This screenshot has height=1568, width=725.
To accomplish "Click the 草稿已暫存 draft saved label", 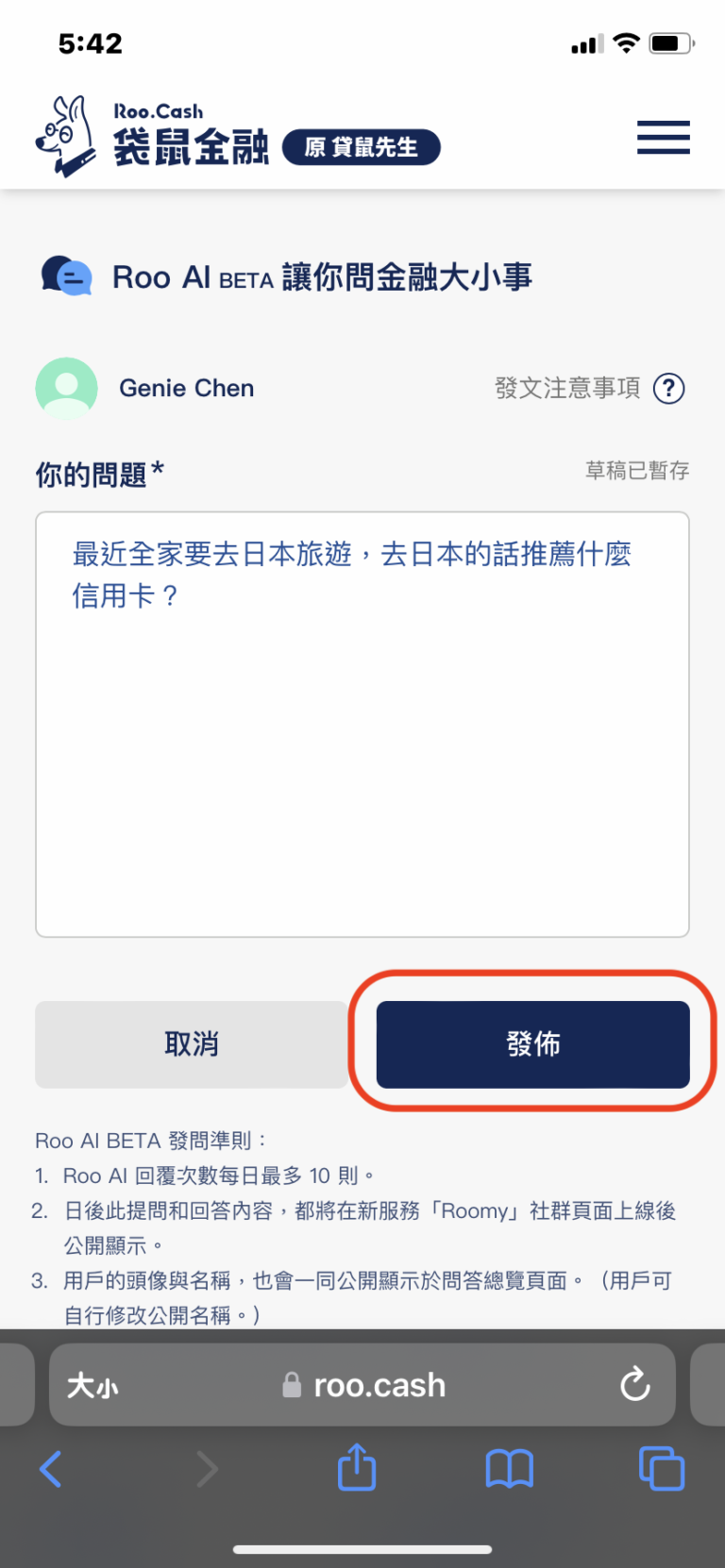I will tap(636, 471).
